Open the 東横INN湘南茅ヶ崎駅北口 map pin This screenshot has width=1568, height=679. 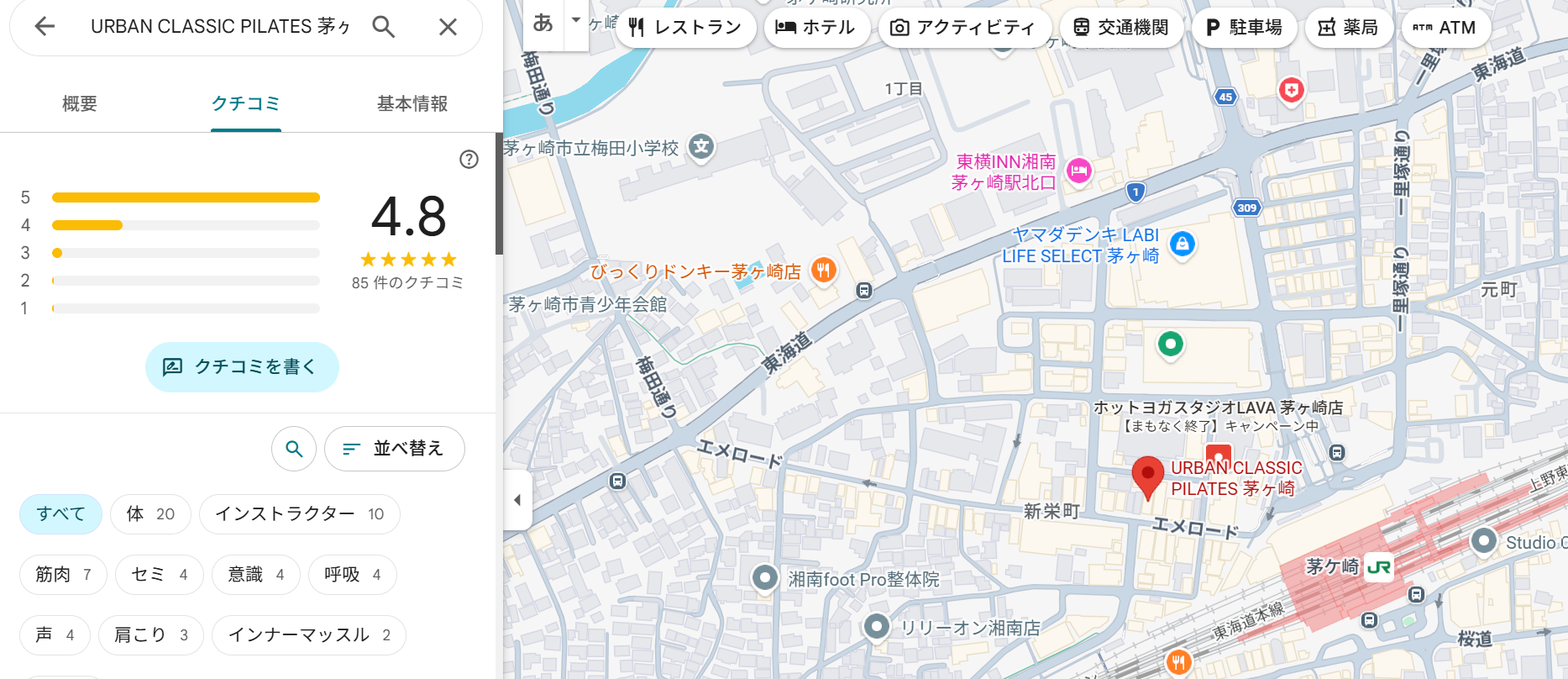click(1078, 171)
